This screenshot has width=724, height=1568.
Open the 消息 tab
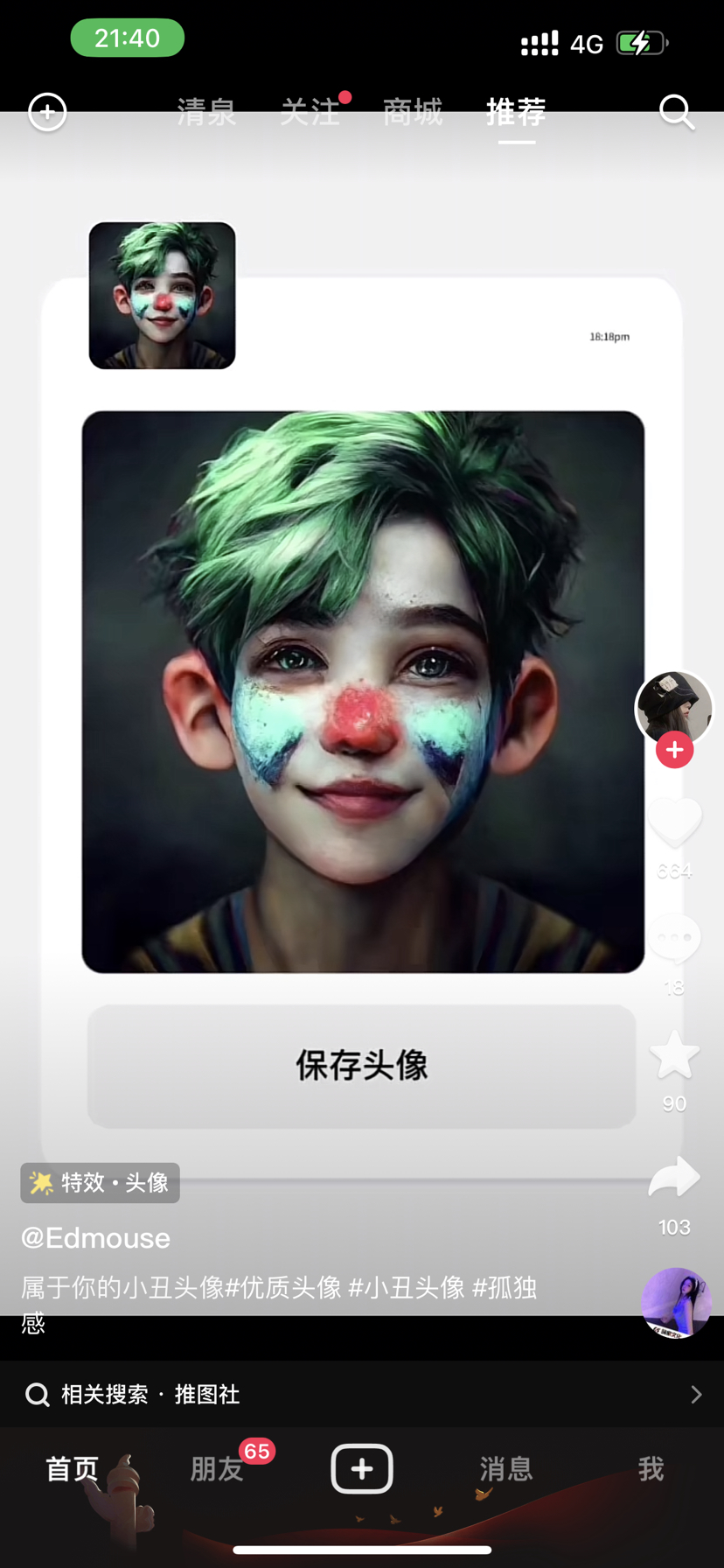point(506,1469)
